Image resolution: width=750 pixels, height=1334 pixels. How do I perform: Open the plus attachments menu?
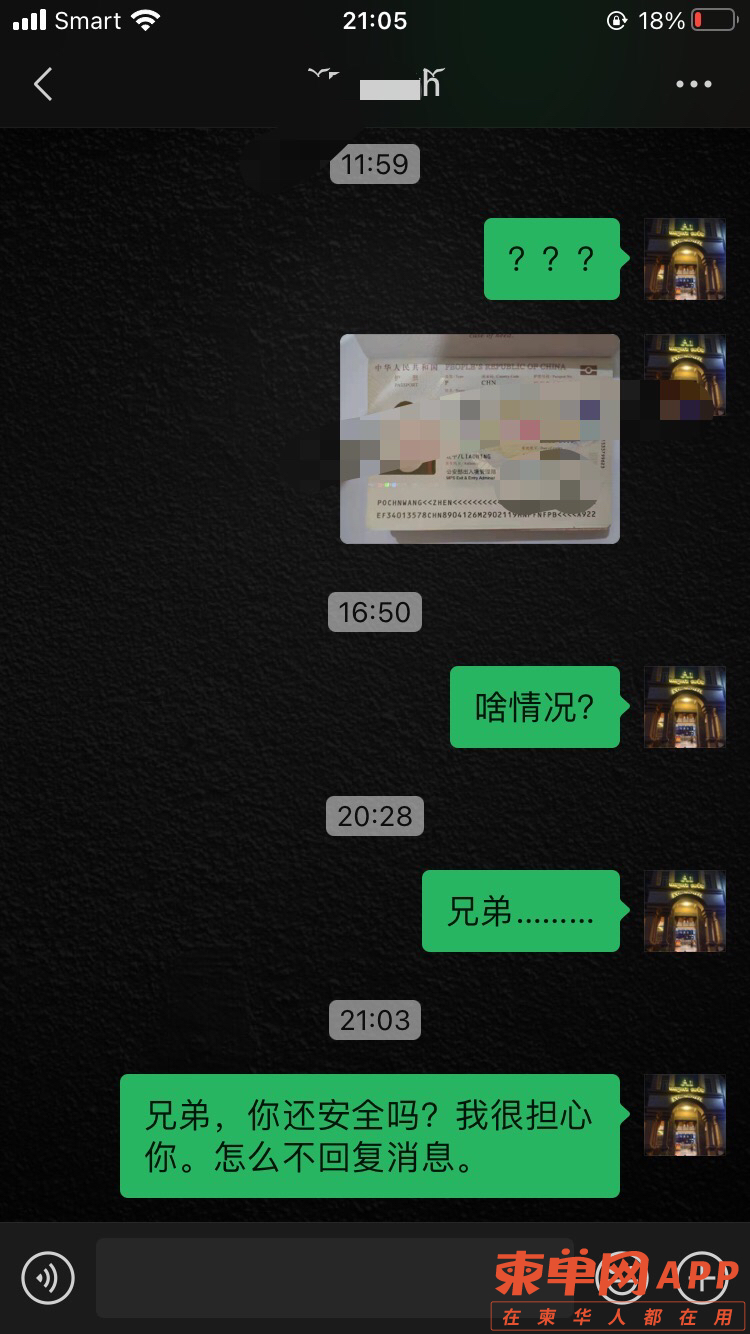(702, 1277)
